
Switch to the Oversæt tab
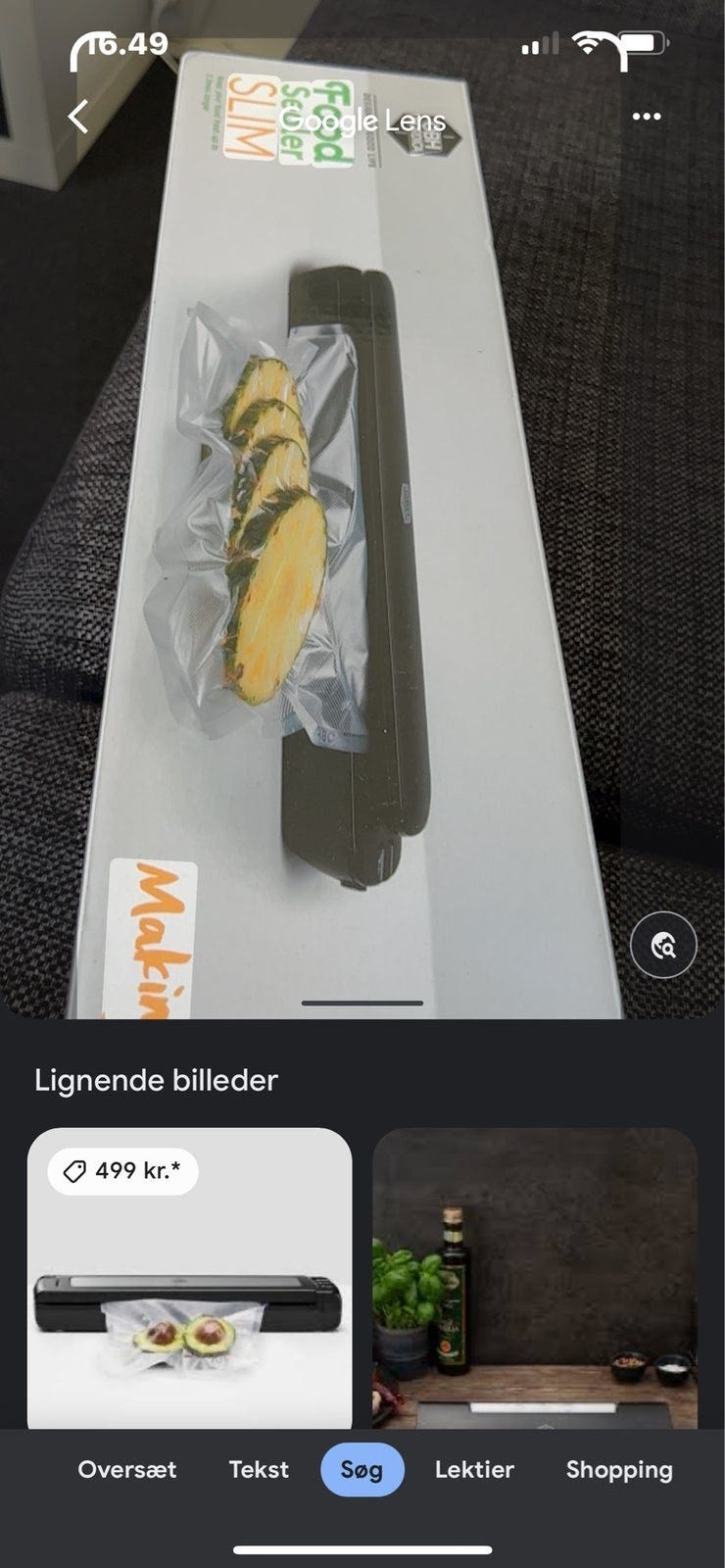coord(125,1469)
